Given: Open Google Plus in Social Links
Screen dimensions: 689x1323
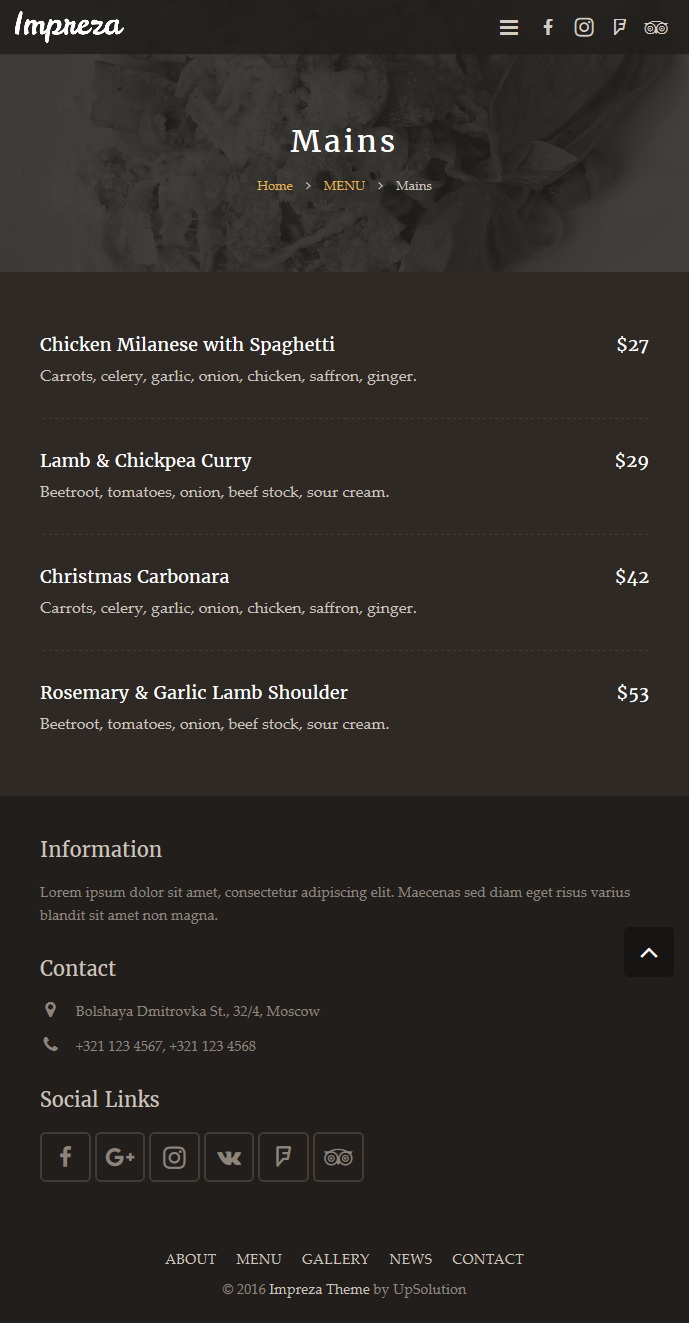Looking at the screenshot, I should [x=120, y=1157].
